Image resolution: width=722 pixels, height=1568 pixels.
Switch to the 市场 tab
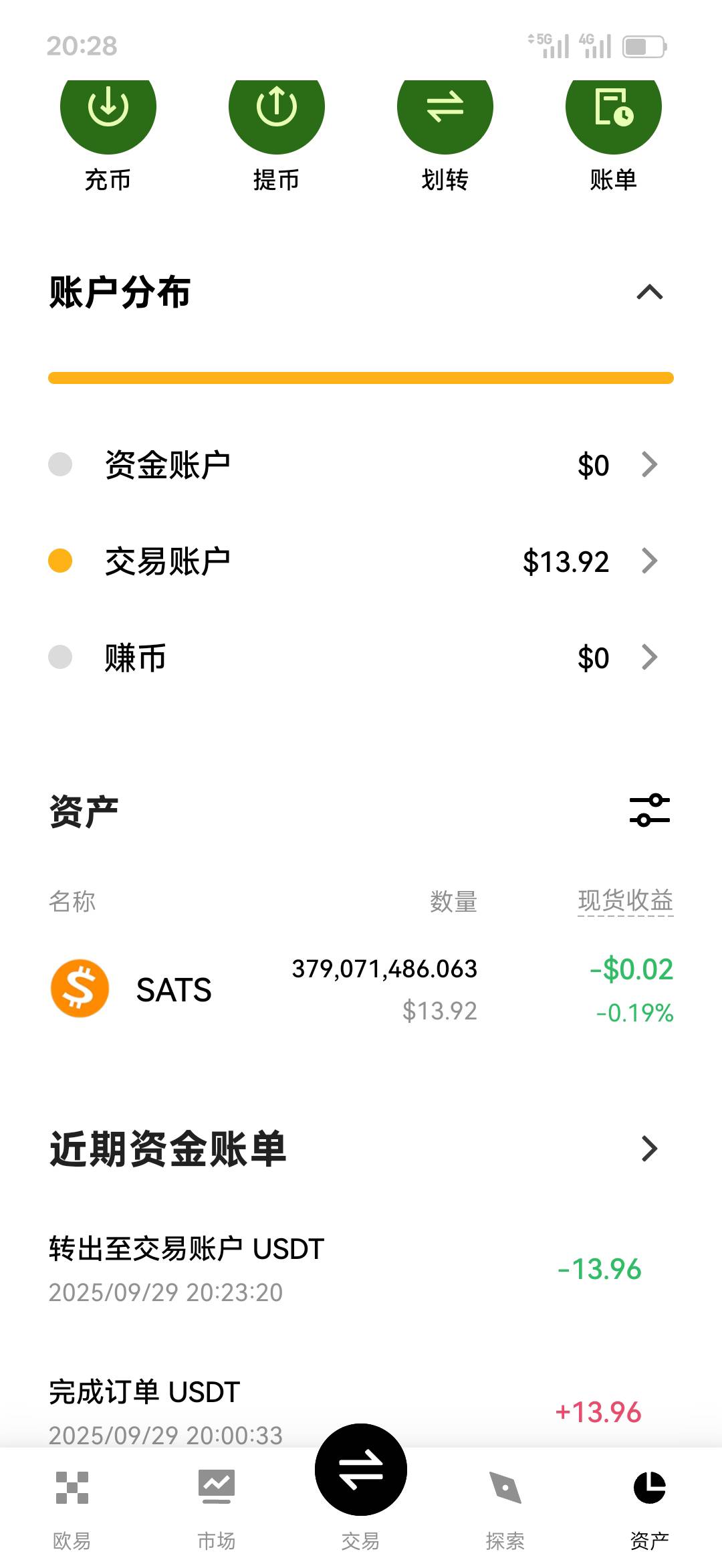point(217,1510)
